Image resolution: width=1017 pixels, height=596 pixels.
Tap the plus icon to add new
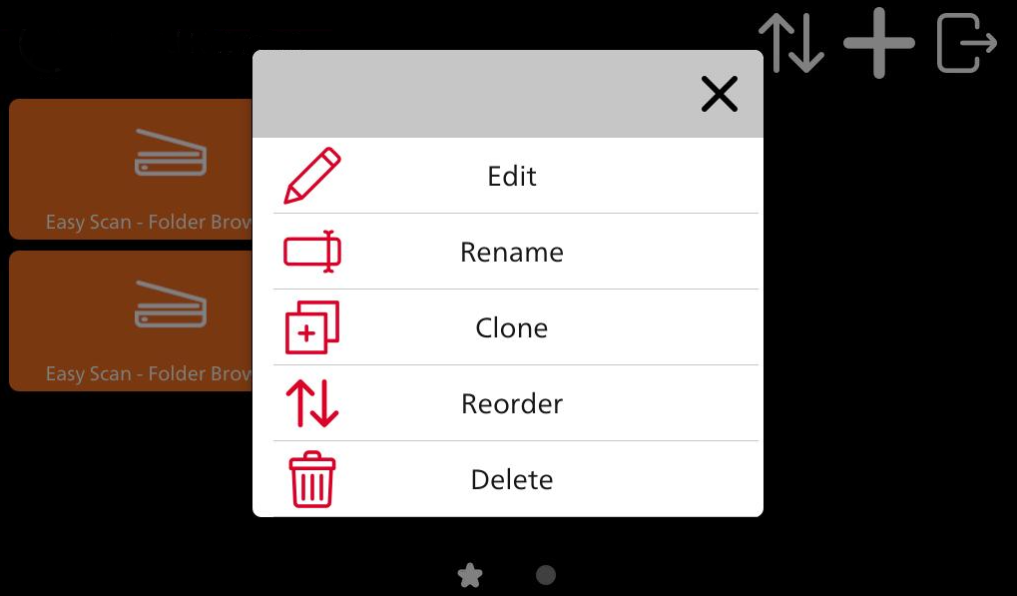pyautogui.click(x=879, y=43)
